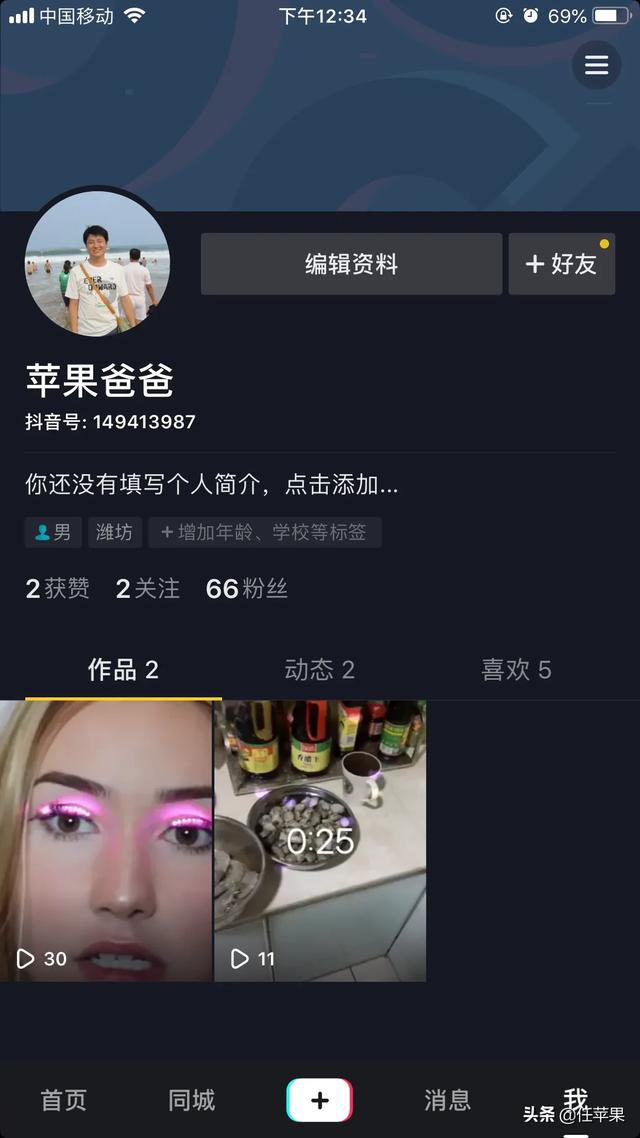Tap the 增加年龄、学校等标签 chip
The height and width of the screenshot is (1138, 640).
(x=265, y=533)
